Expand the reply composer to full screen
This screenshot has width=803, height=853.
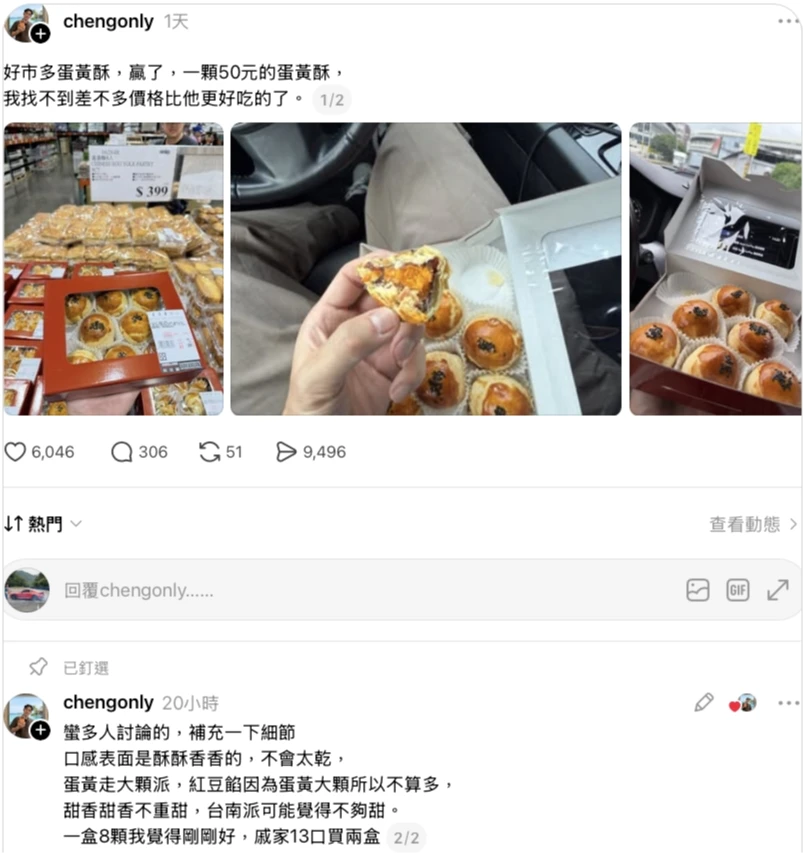point(778,590)
